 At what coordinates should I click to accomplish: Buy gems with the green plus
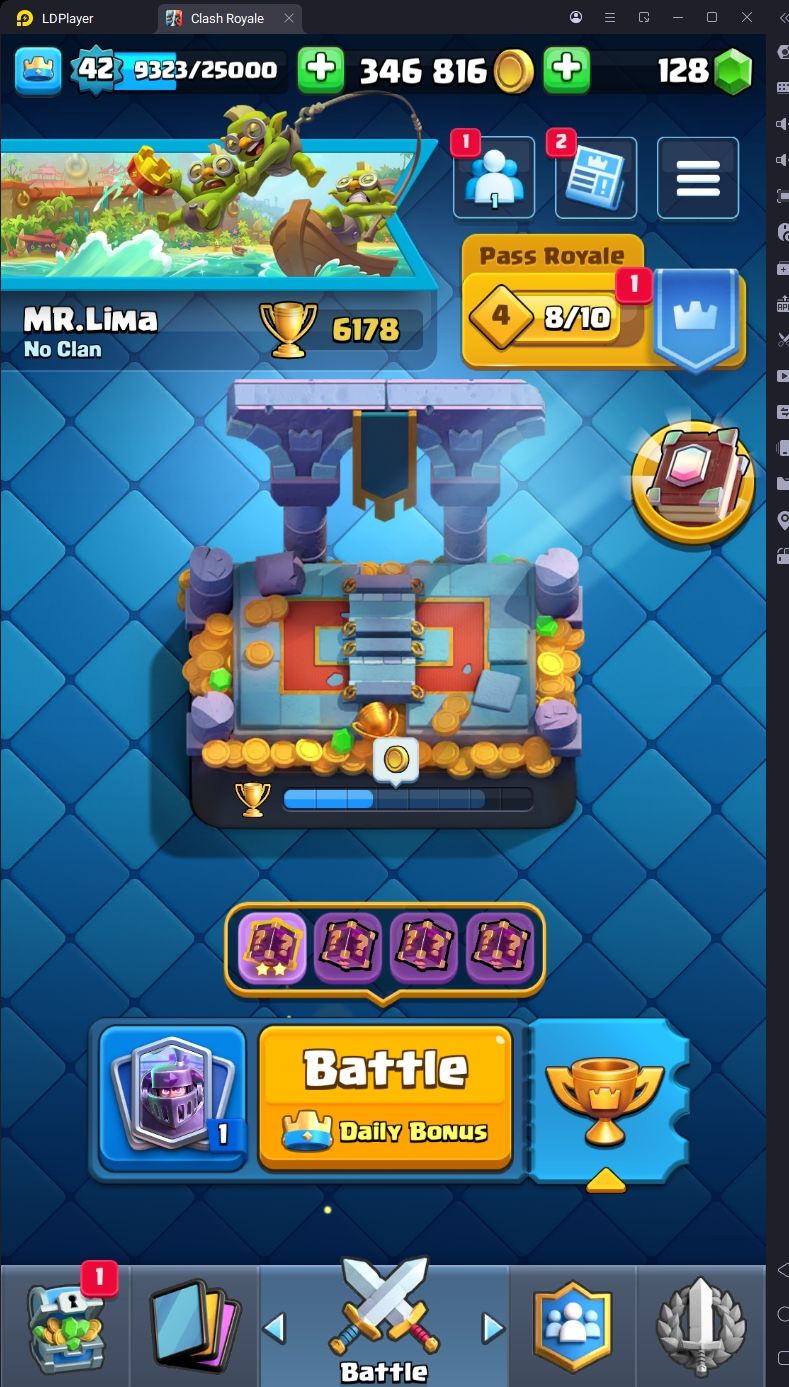(566, 69)
